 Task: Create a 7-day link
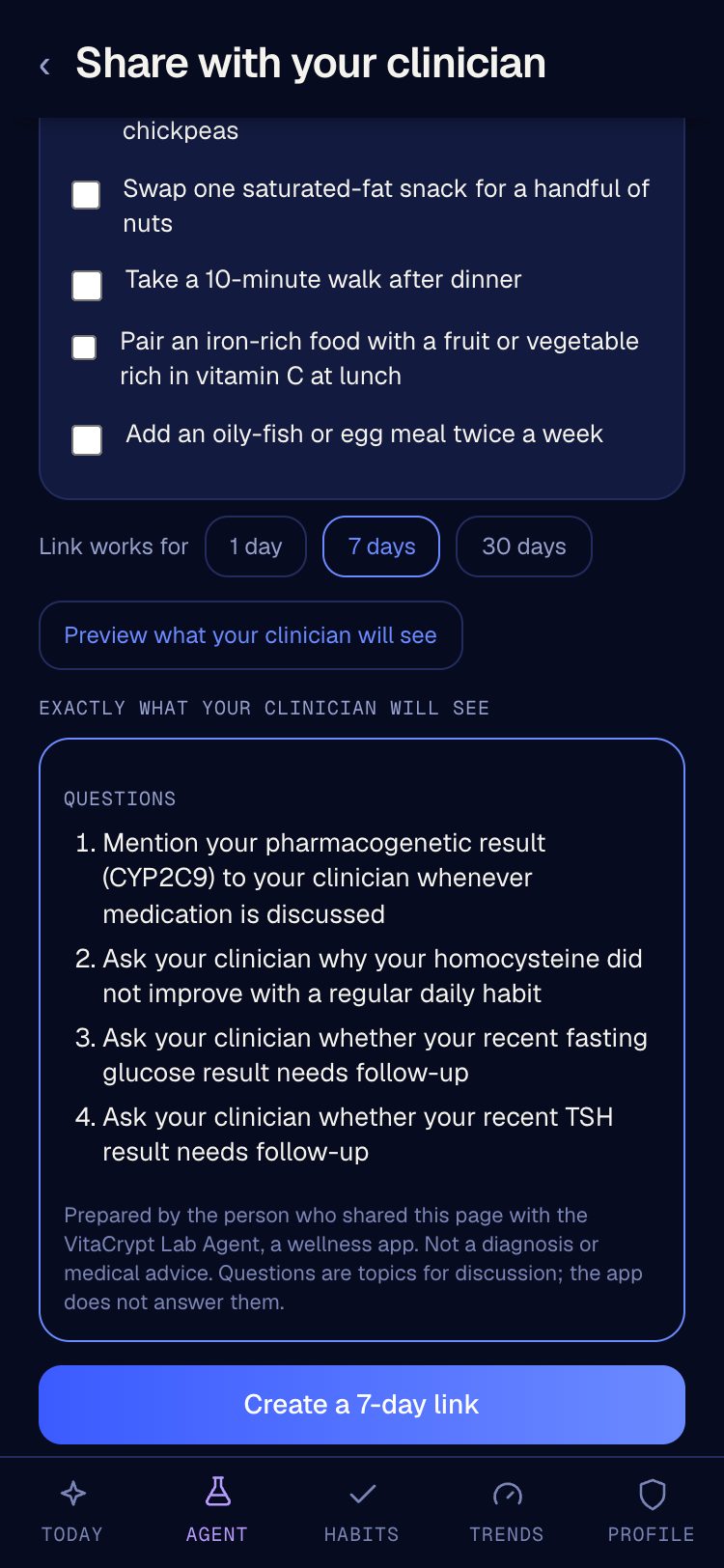pyautogui.click(x=362, y=1405)
